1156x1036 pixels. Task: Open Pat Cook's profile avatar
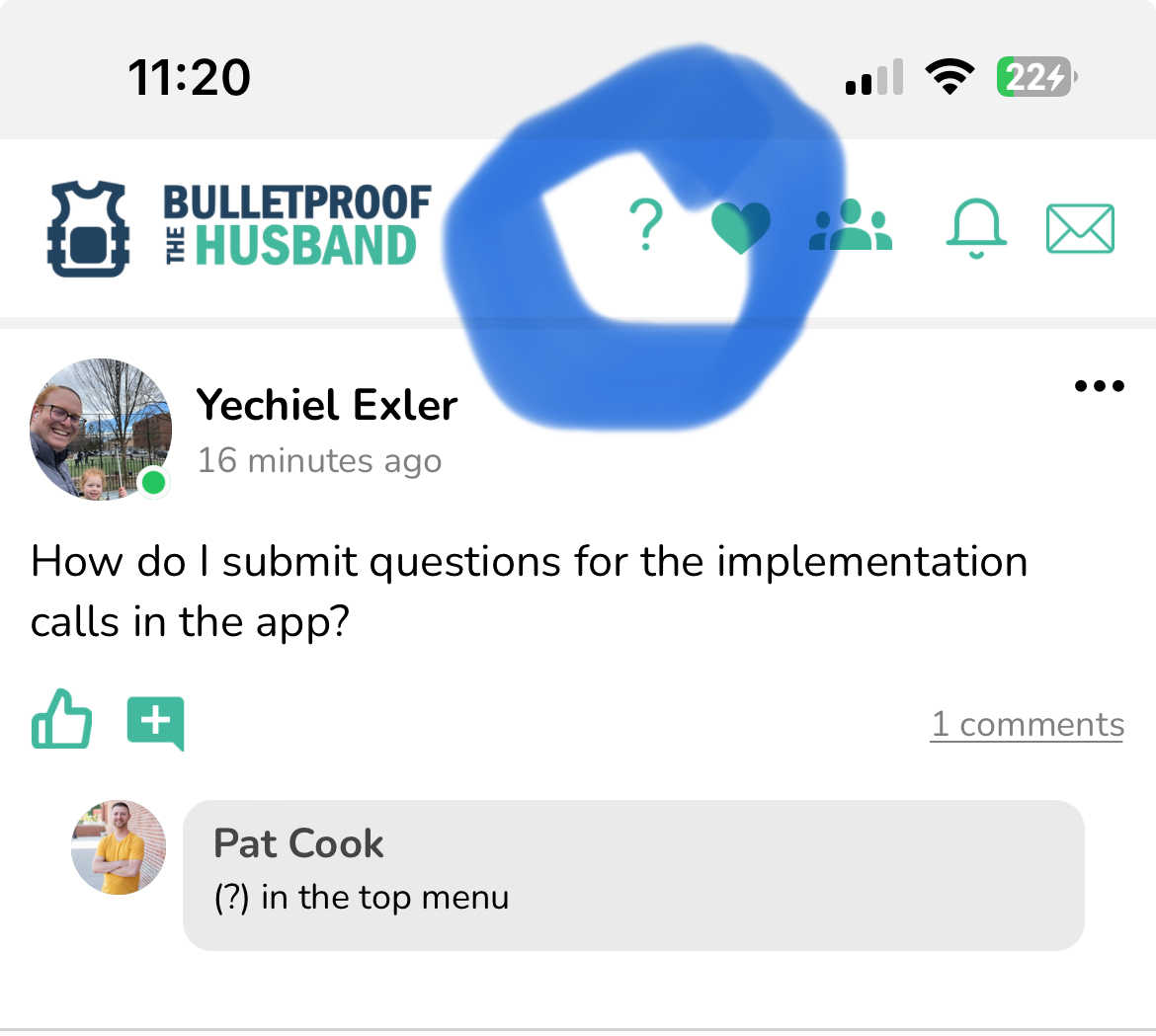pyautogui.click(x=119, y=847)
